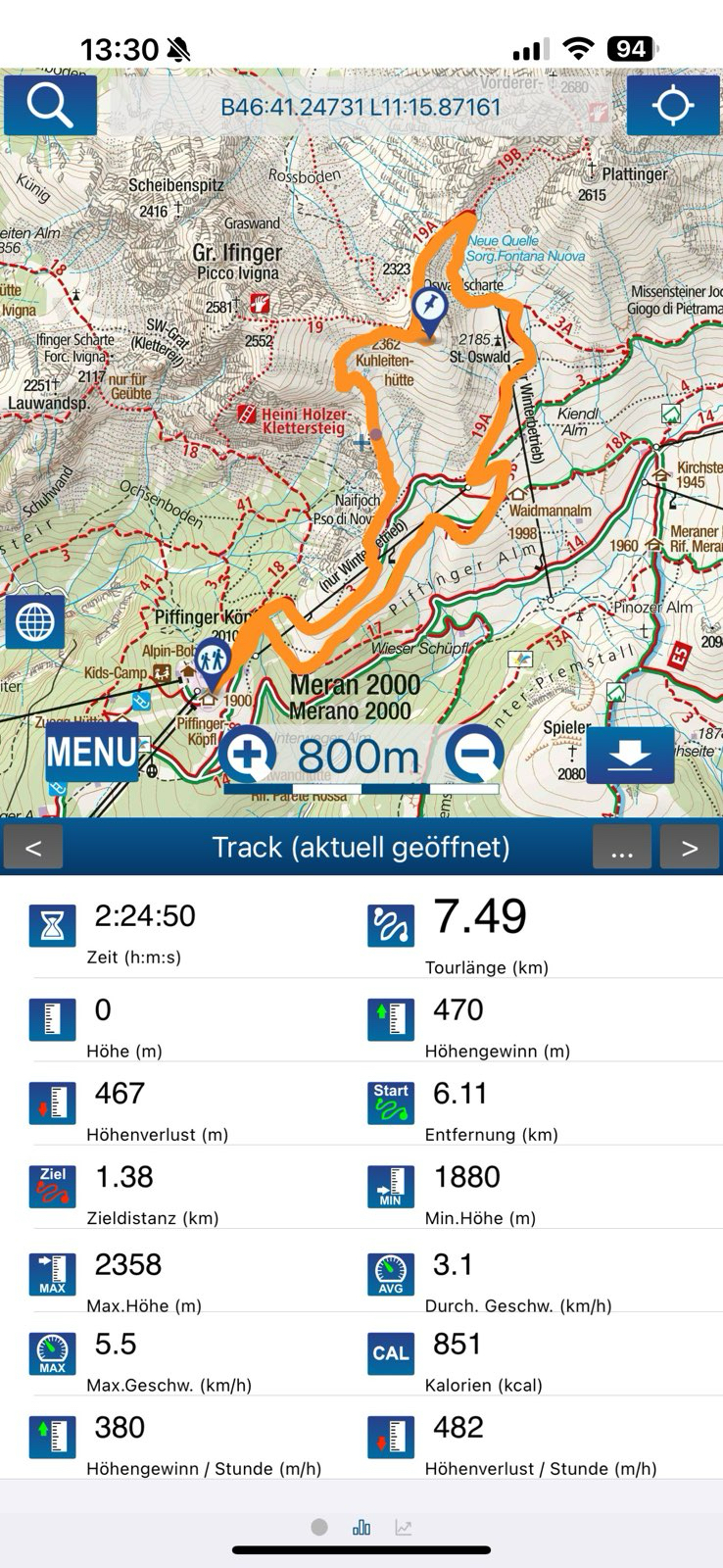
Task: Select the waypoint pin near Kuhleitenhütte
Action: (429, 313)
